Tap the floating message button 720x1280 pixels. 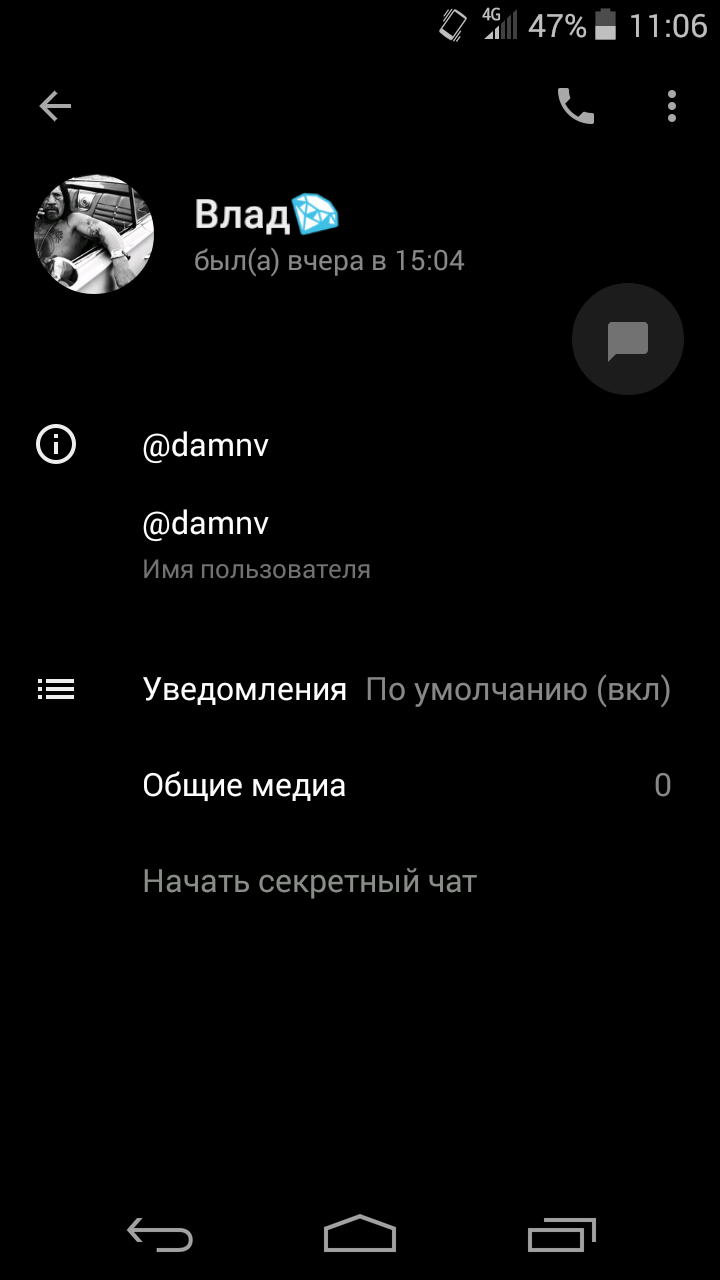[x=627, y=340]
